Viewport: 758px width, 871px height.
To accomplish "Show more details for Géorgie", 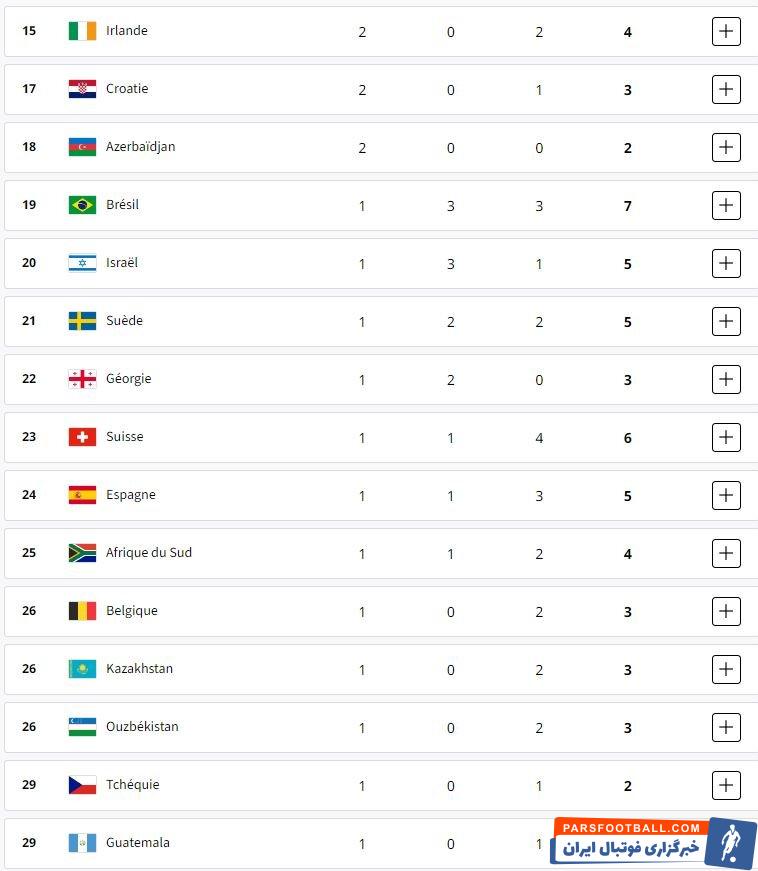I will click(x=726, y=379).
